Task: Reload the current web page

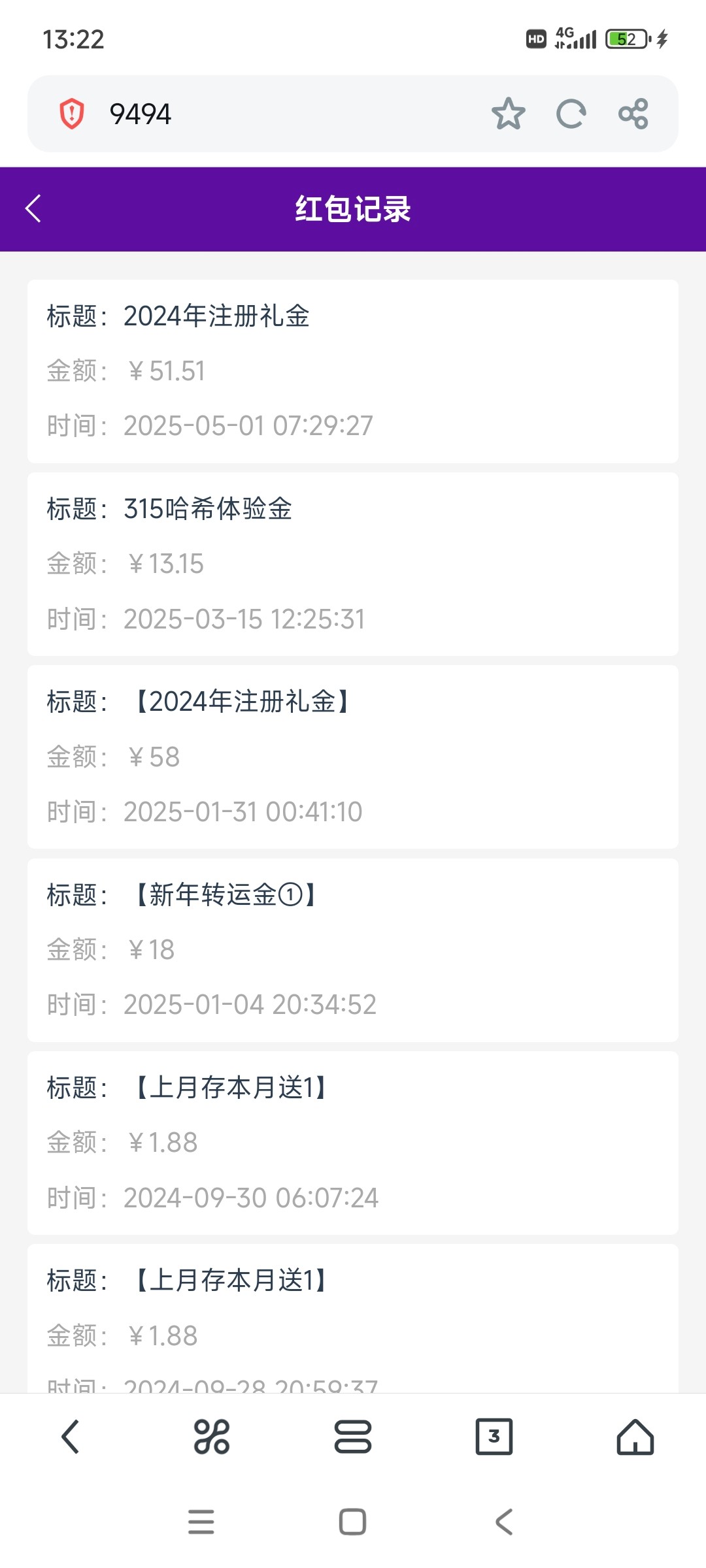Action: click(x=571, y=114)
